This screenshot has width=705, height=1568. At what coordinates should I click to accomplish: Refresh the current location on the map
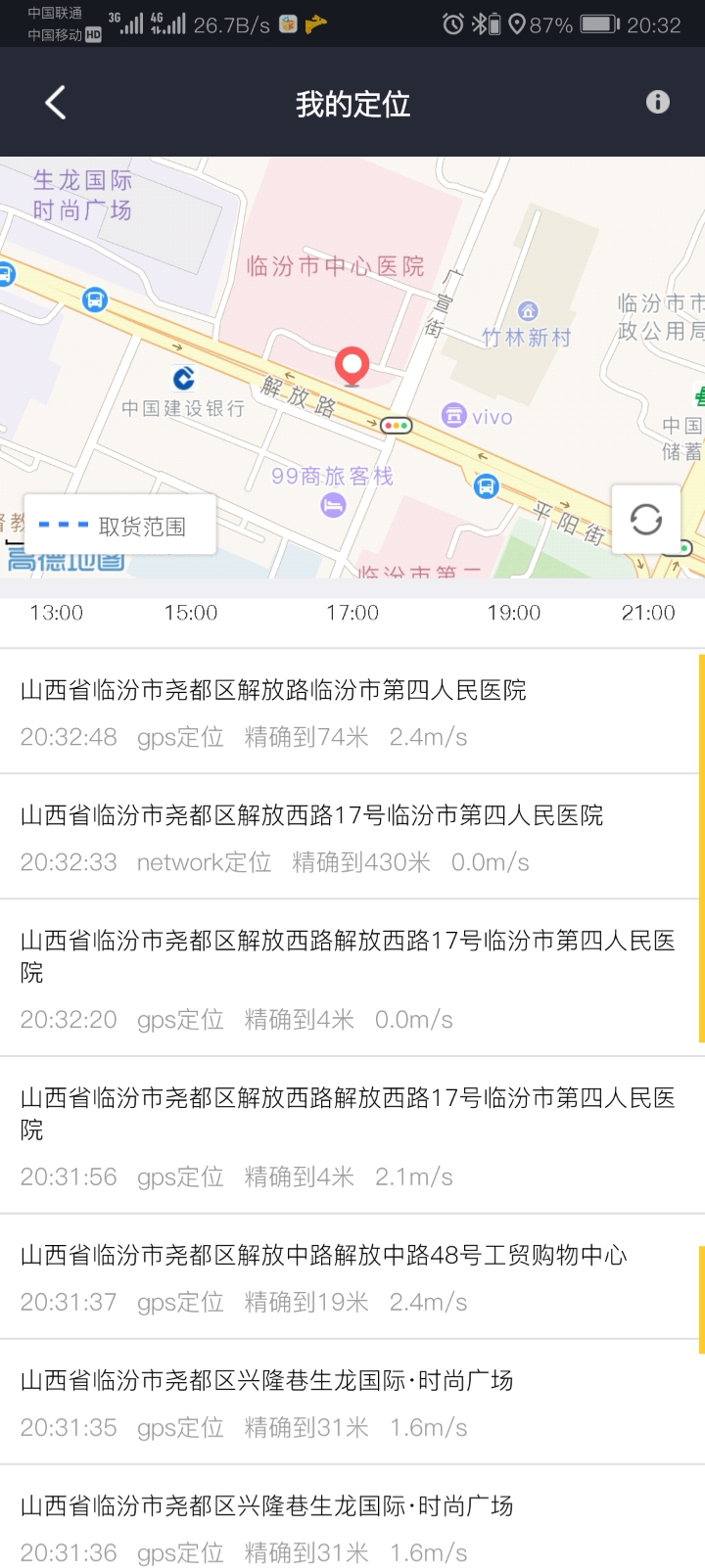tap(646, 519)
